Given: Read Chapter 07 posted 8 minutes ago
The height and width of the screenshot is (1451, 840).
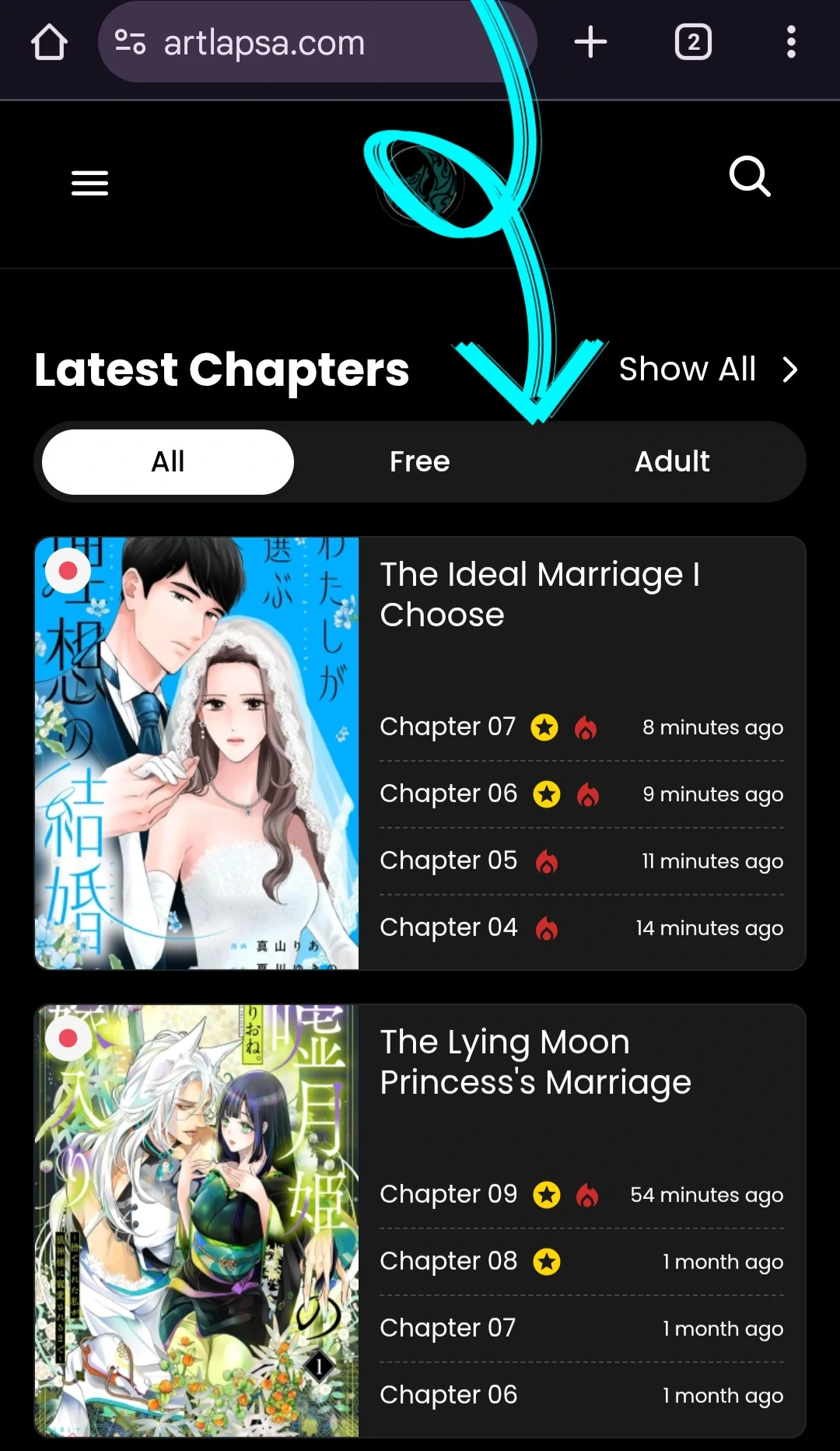Looking at the screenshot, I should [x=448, y=727].
